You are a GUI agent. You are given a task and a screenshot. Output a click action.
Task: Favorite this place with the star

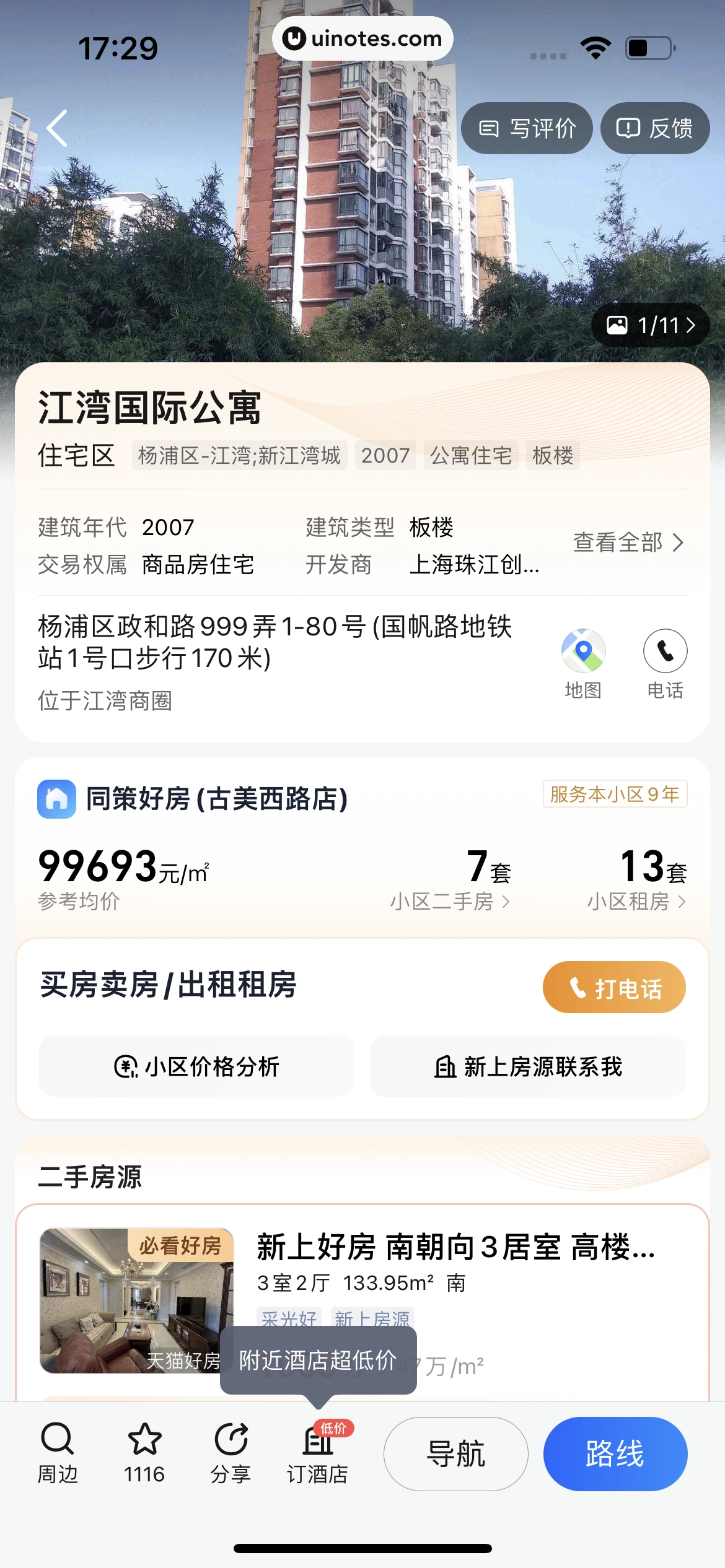coord(144,1453)
